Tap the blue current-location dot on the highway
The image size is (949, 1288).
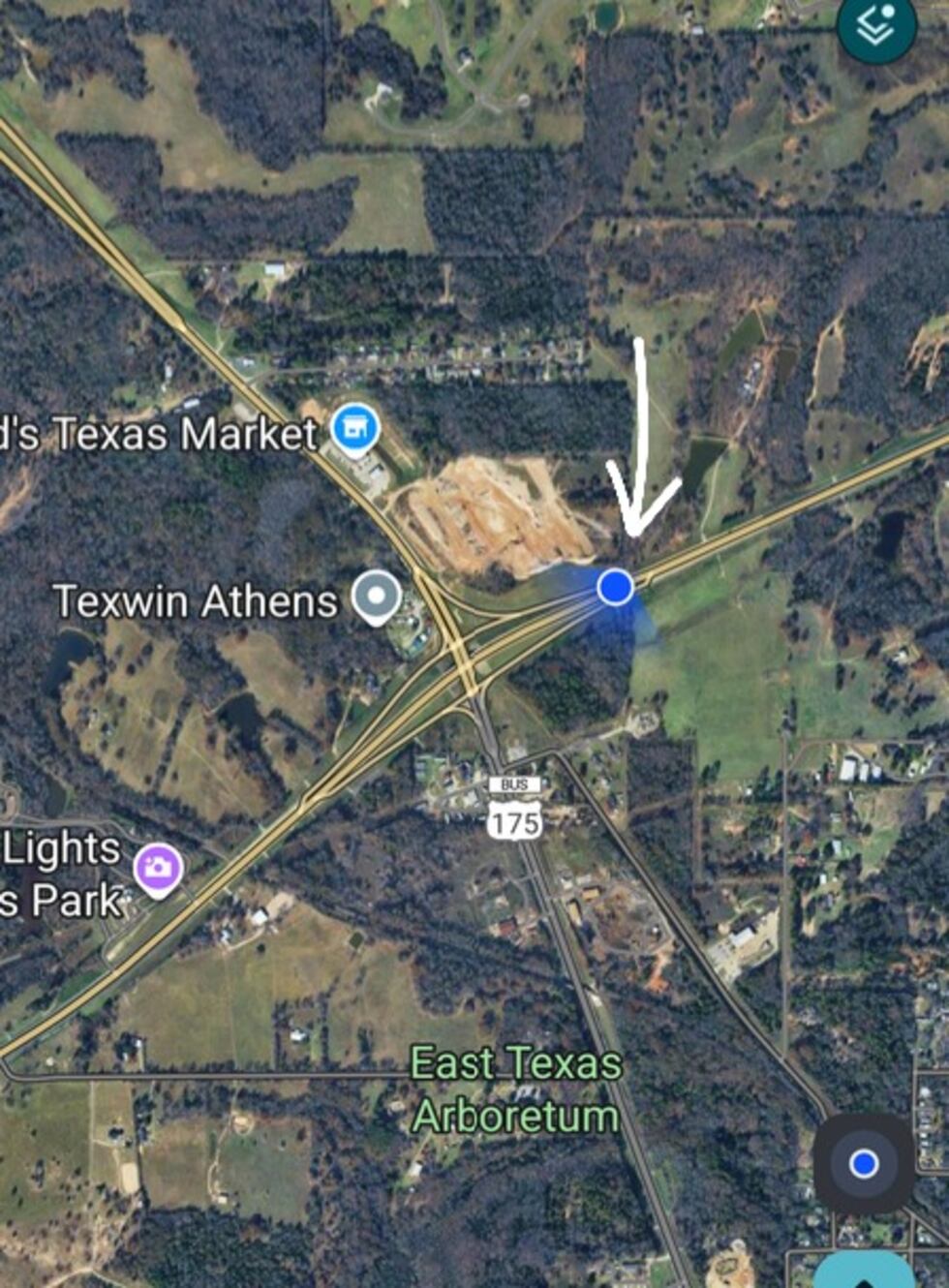click(616, 586)
